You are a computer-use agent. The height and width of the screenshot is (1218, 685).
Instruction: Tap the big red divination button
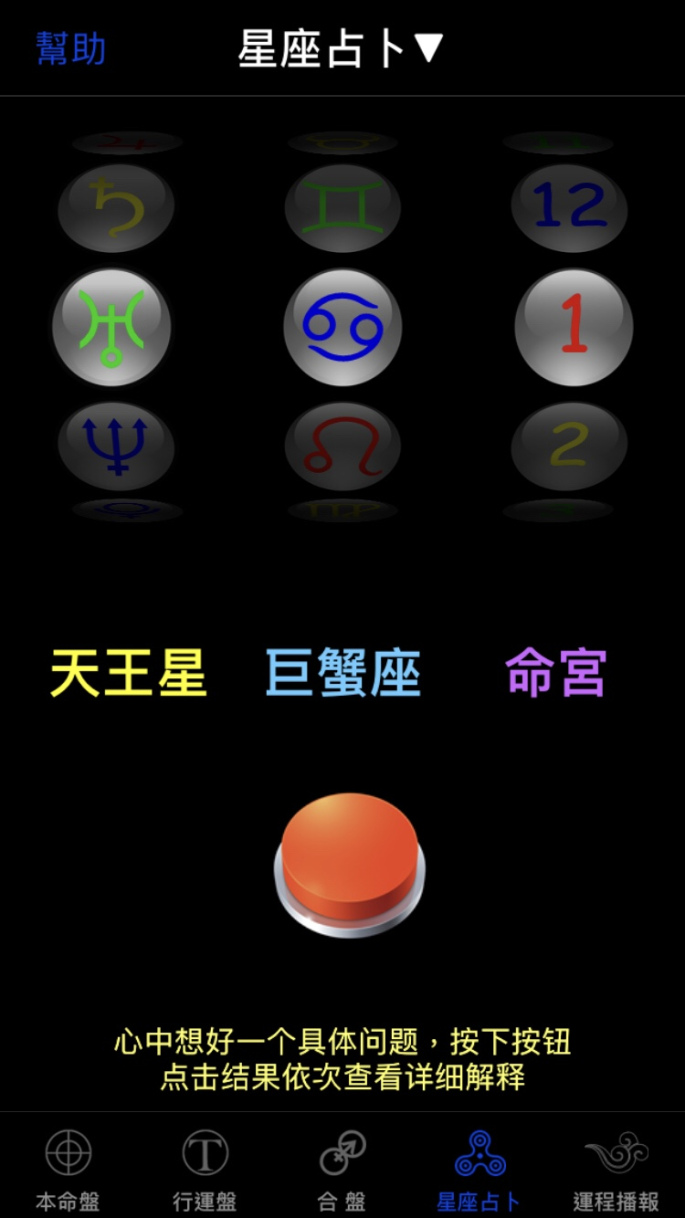tap(349, 862)
